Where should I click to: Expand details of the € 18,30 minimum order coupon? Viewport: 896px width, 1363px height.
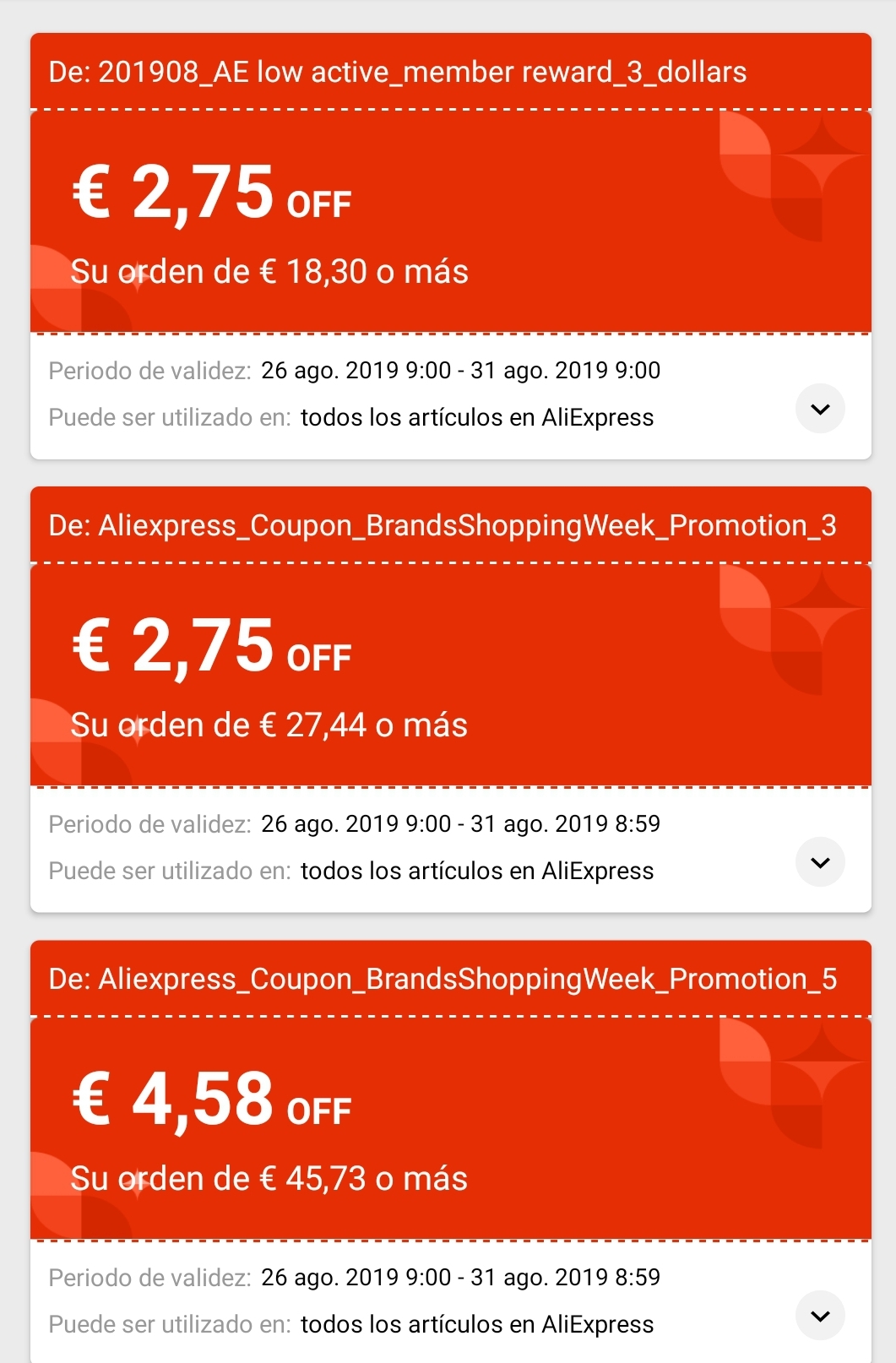[x=820, y=409]
